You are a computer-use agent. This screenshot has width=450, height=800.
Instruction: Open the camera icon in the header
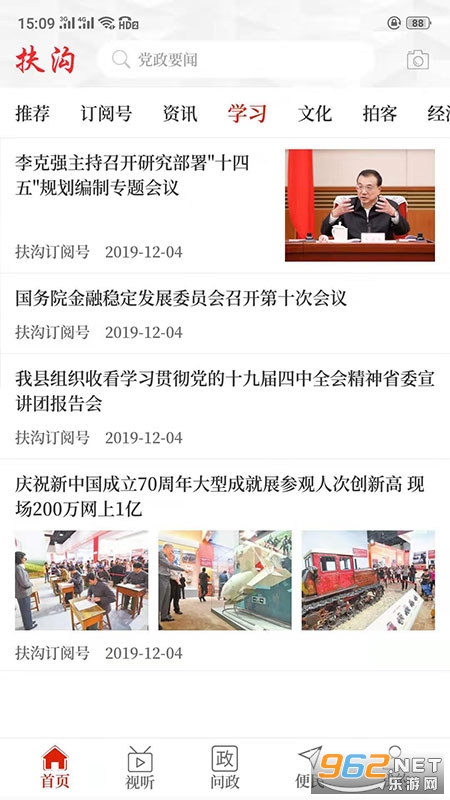click(418, 60)
